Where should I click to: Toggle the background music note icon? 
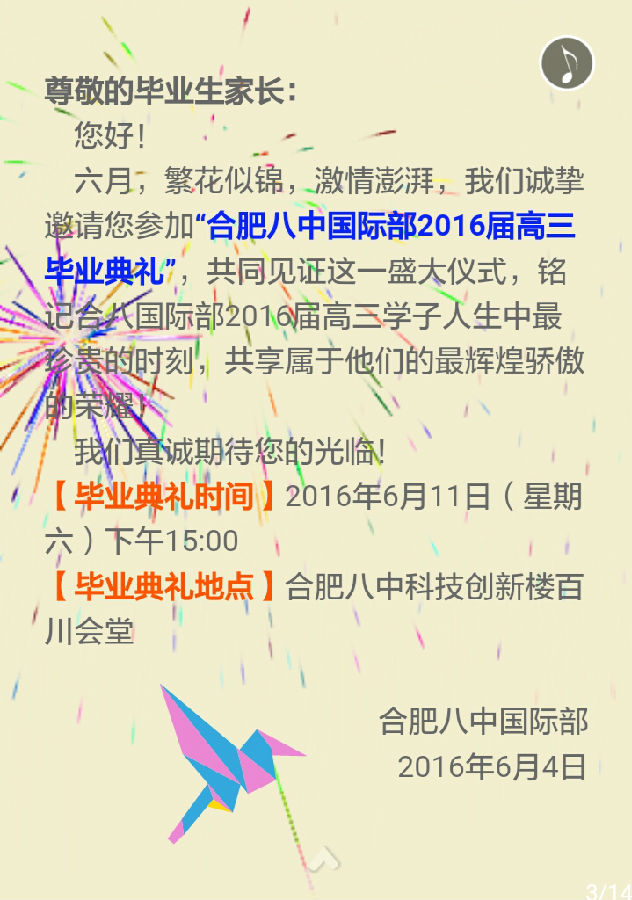tap(567, 63)
